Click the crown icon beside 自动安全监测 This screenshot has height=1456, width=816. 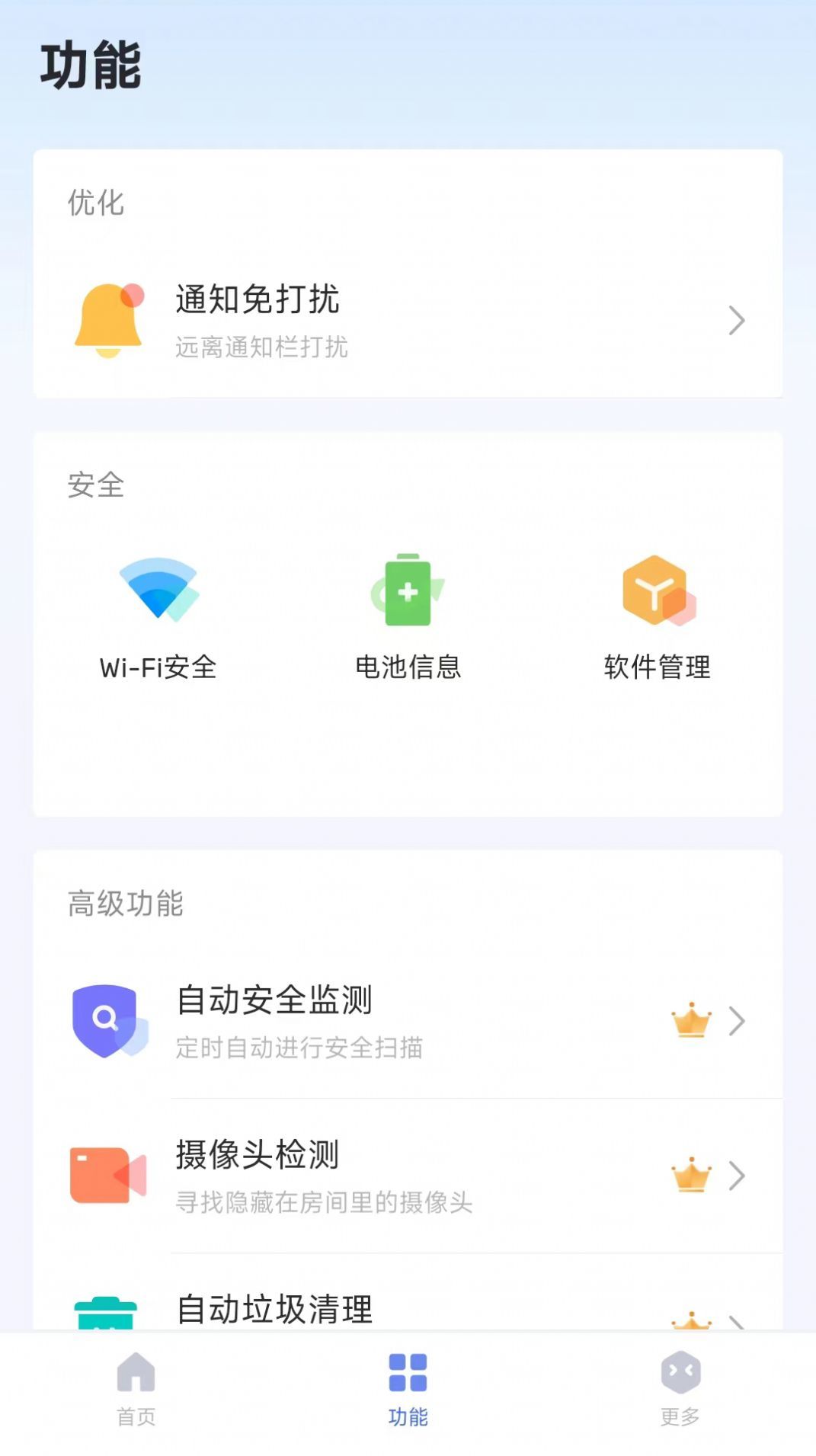690,1021
